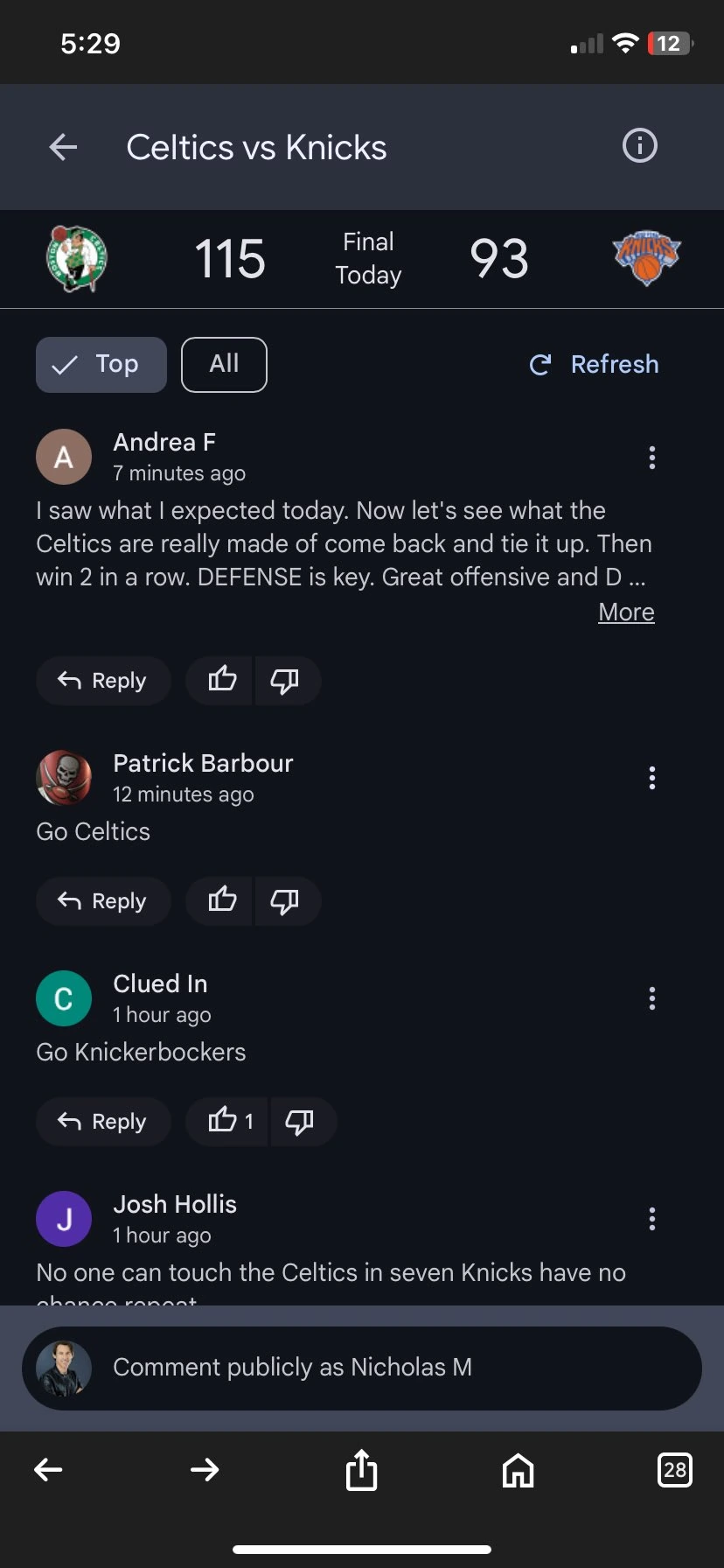Dislike Andrea F's comment
The width and height of the screenshot is (724, 1568).
point(285,680)
